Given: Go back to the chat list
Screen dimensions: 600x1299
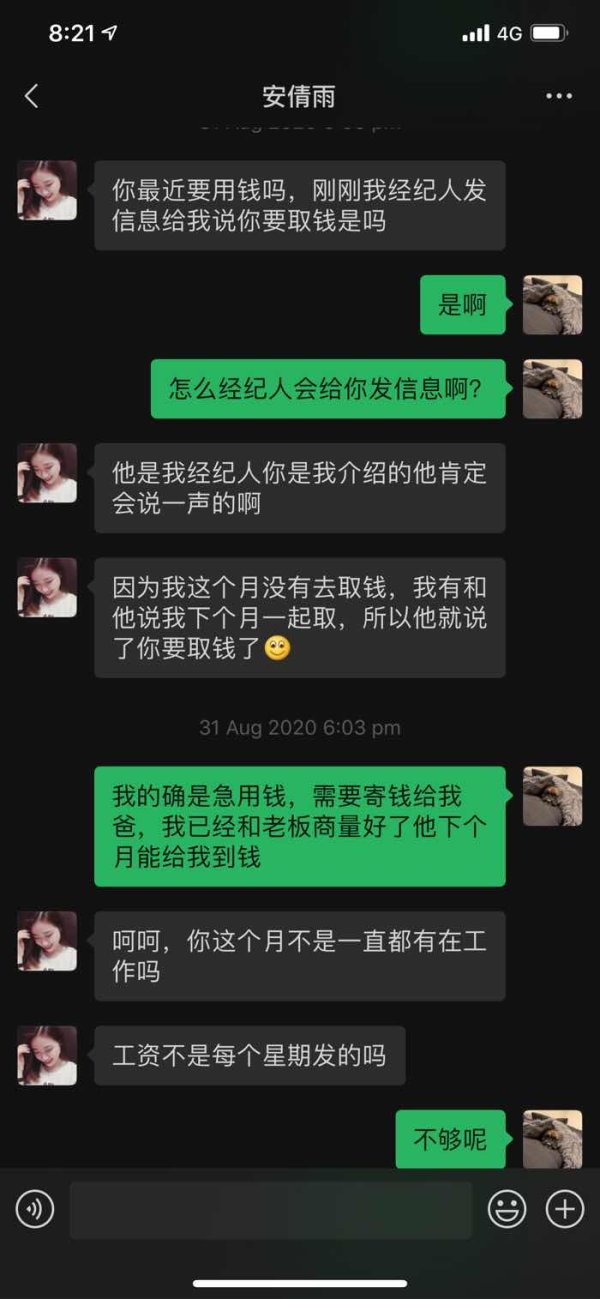Looking at the screenshot, I should pyautogui.click(x=31, y=96).
